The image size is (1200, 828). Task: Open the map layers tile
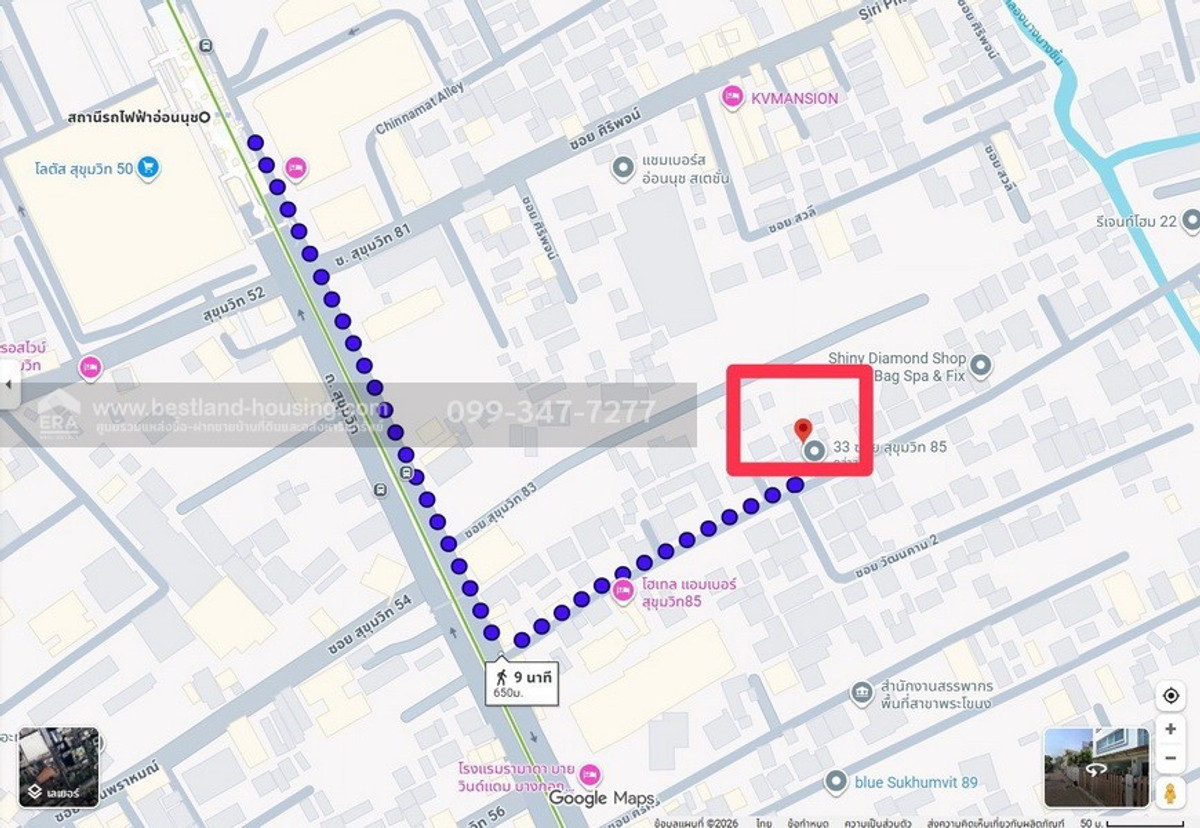[59, 767]
